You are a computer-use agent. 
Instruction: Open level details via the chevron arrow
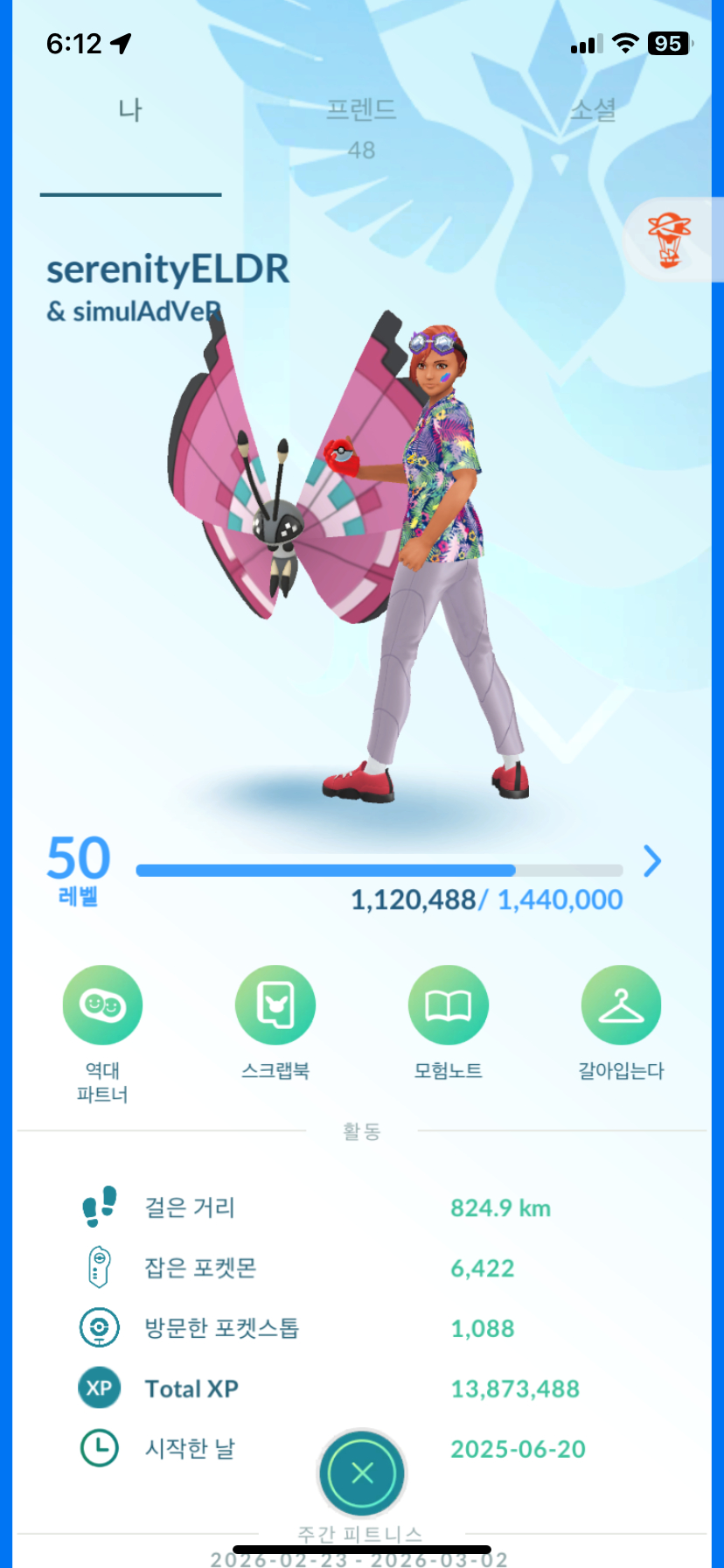tap(652, 861)
